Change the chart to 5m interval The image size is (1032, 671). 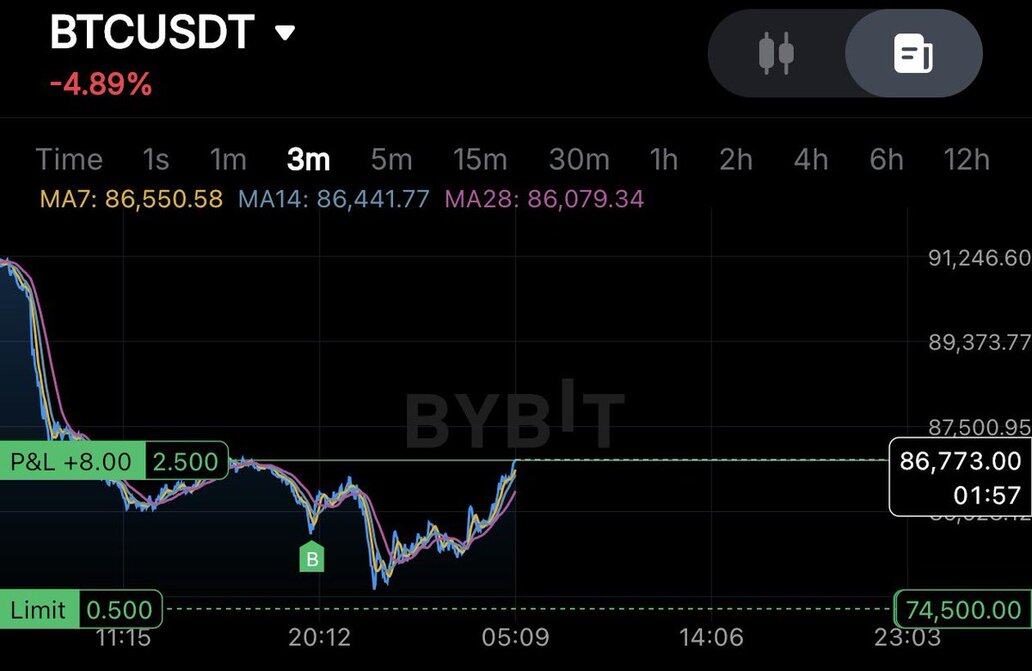[391, 159]
